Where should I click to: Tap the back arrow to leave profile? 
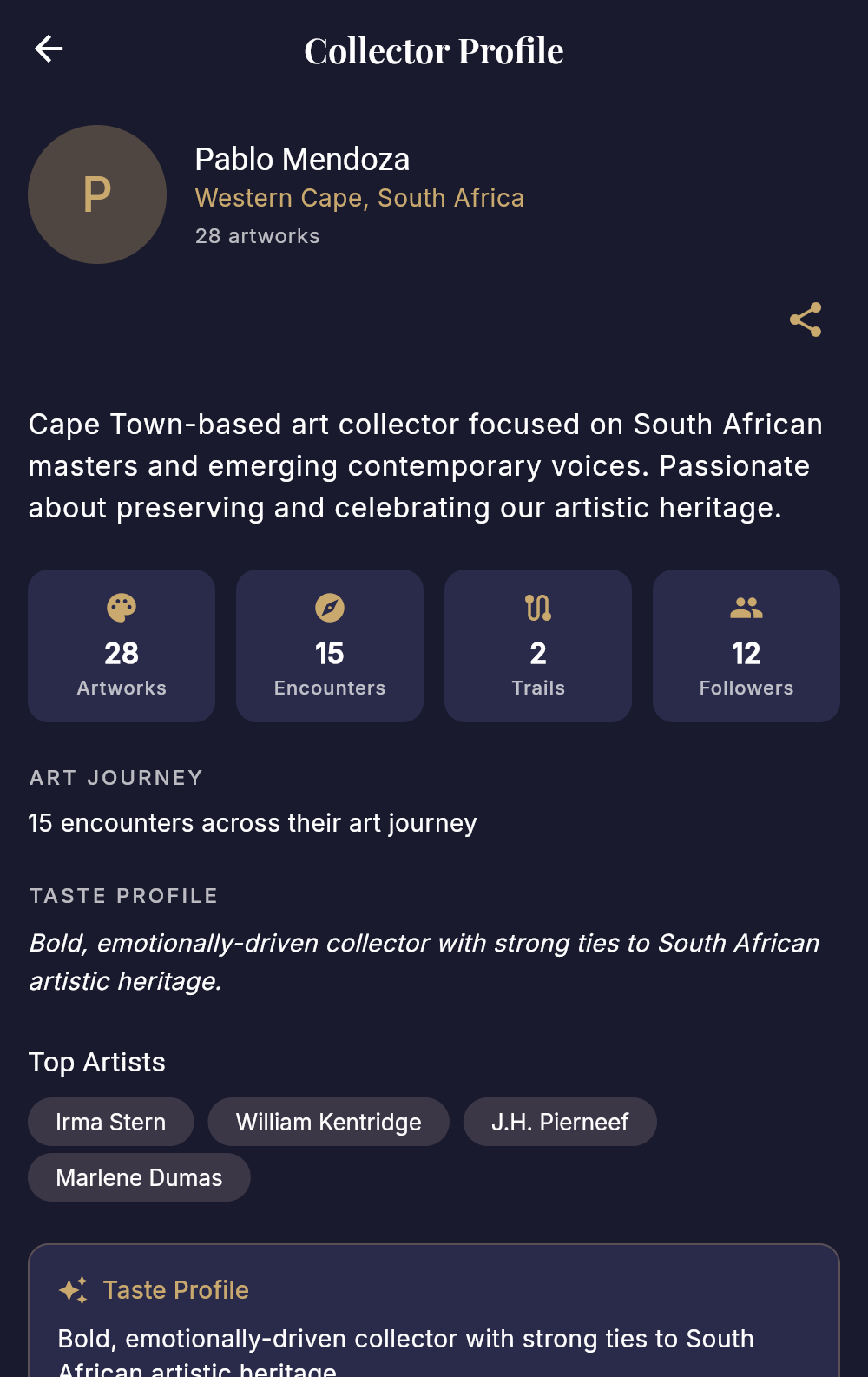coord(49,49)
